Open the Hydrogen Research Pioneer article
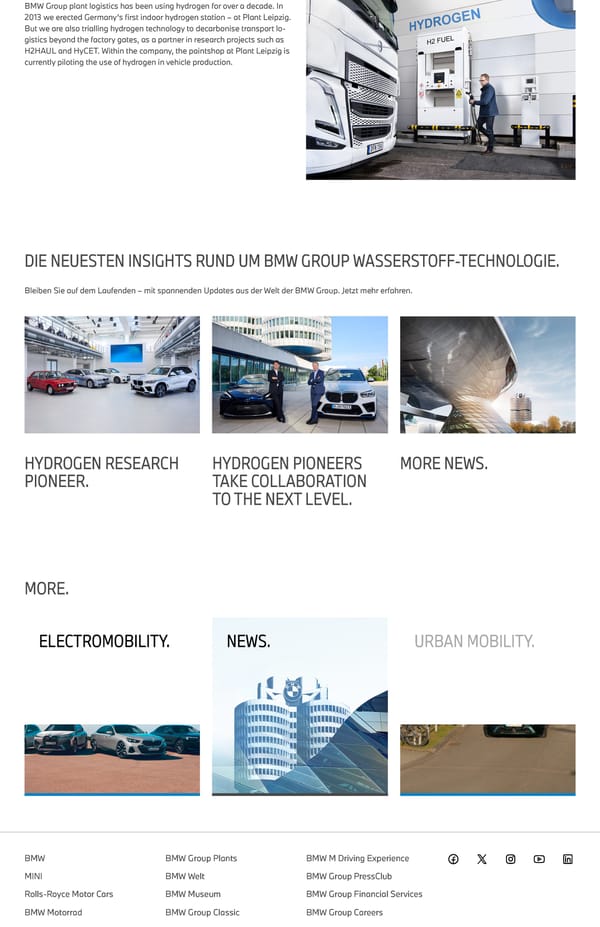This screenshot has height=927, width=600. click(x=112, y=375)
